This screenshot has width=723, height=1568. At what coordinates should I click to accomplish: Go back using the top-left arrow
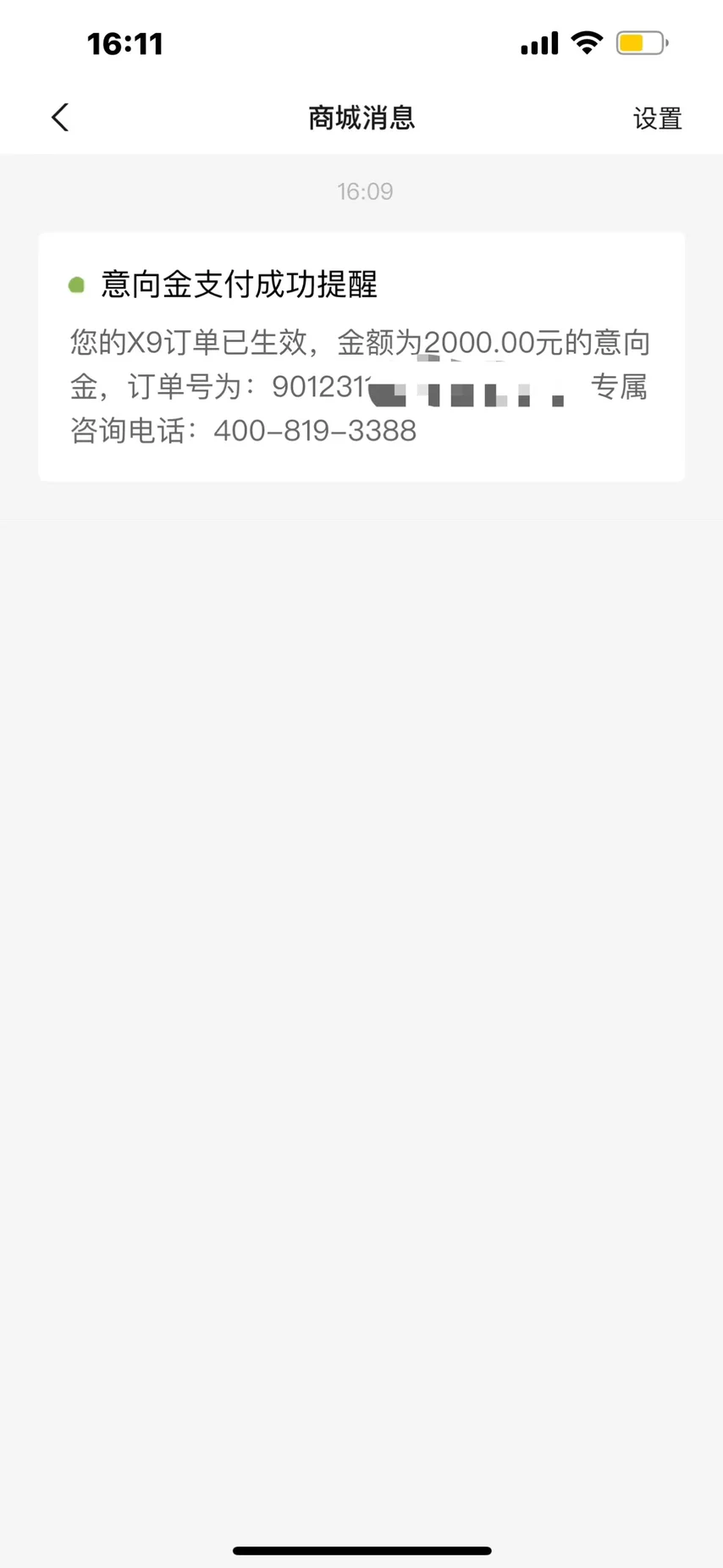(x=59, y=118)
